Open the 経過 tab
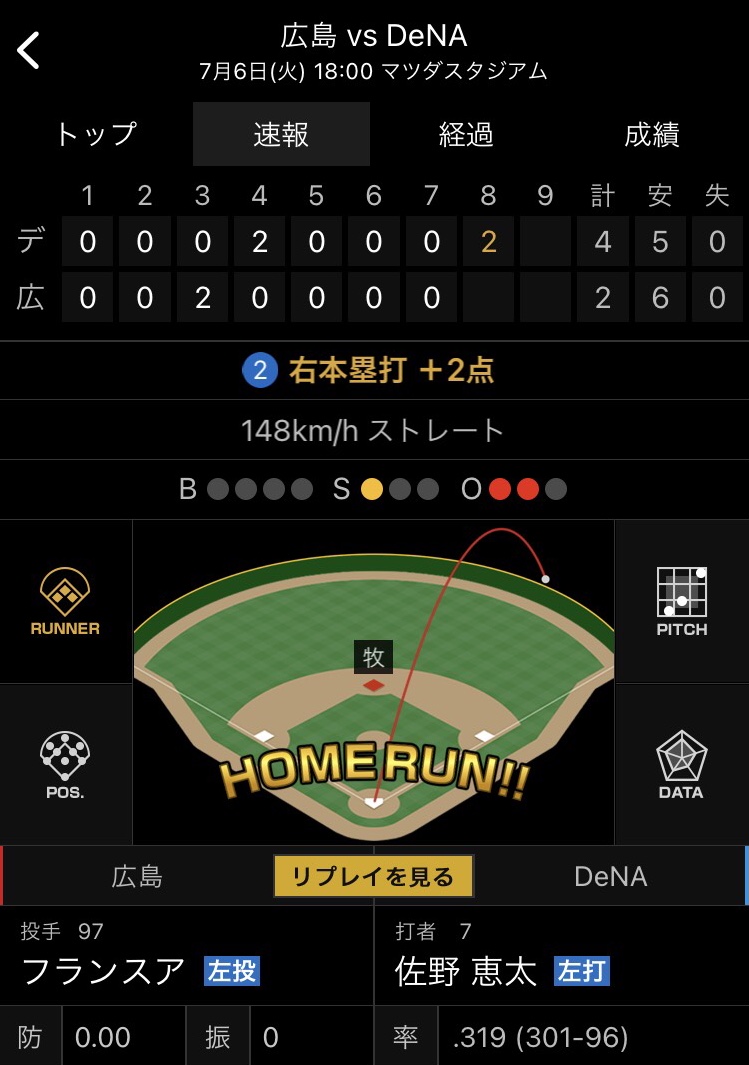 466,134
